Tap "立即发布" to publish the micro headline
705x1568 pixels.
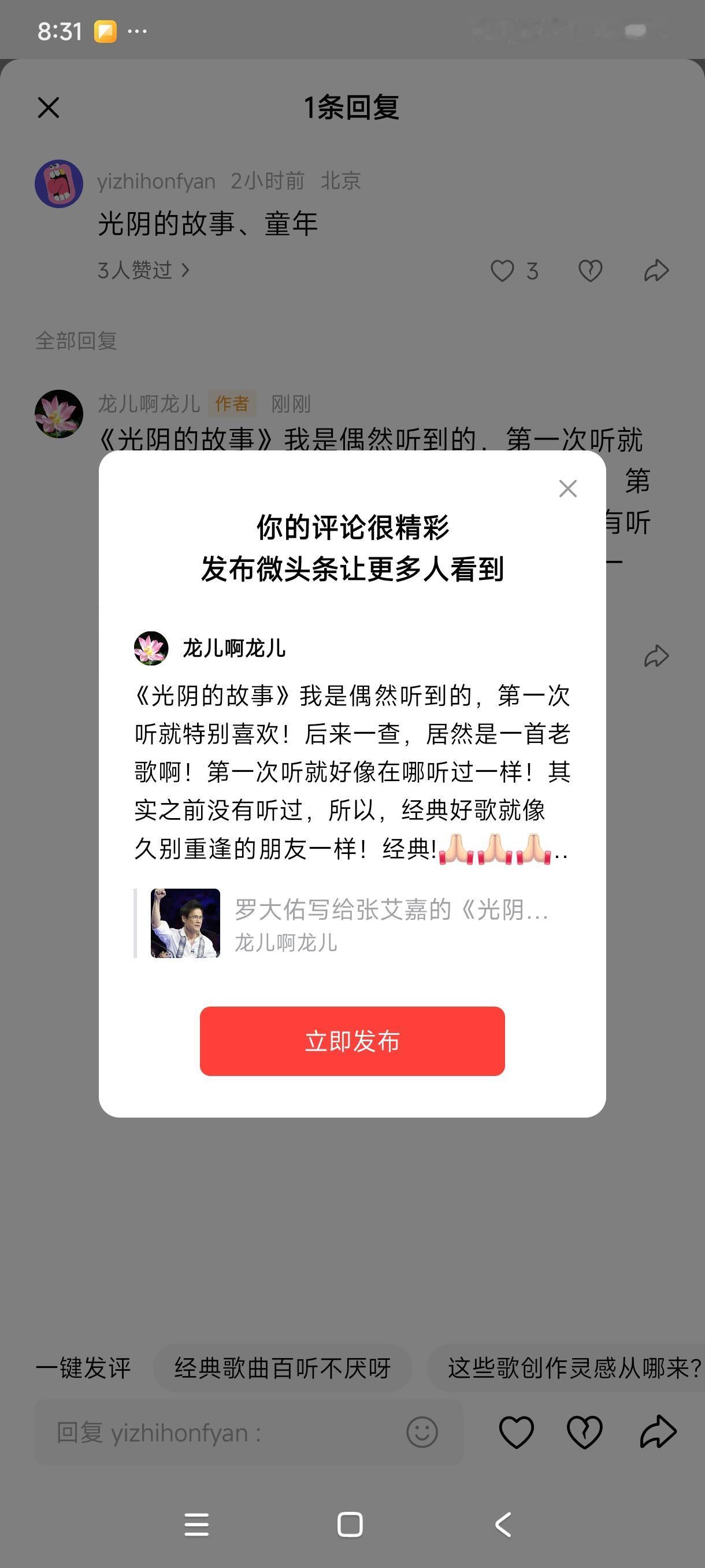(x=352, y=1041)
